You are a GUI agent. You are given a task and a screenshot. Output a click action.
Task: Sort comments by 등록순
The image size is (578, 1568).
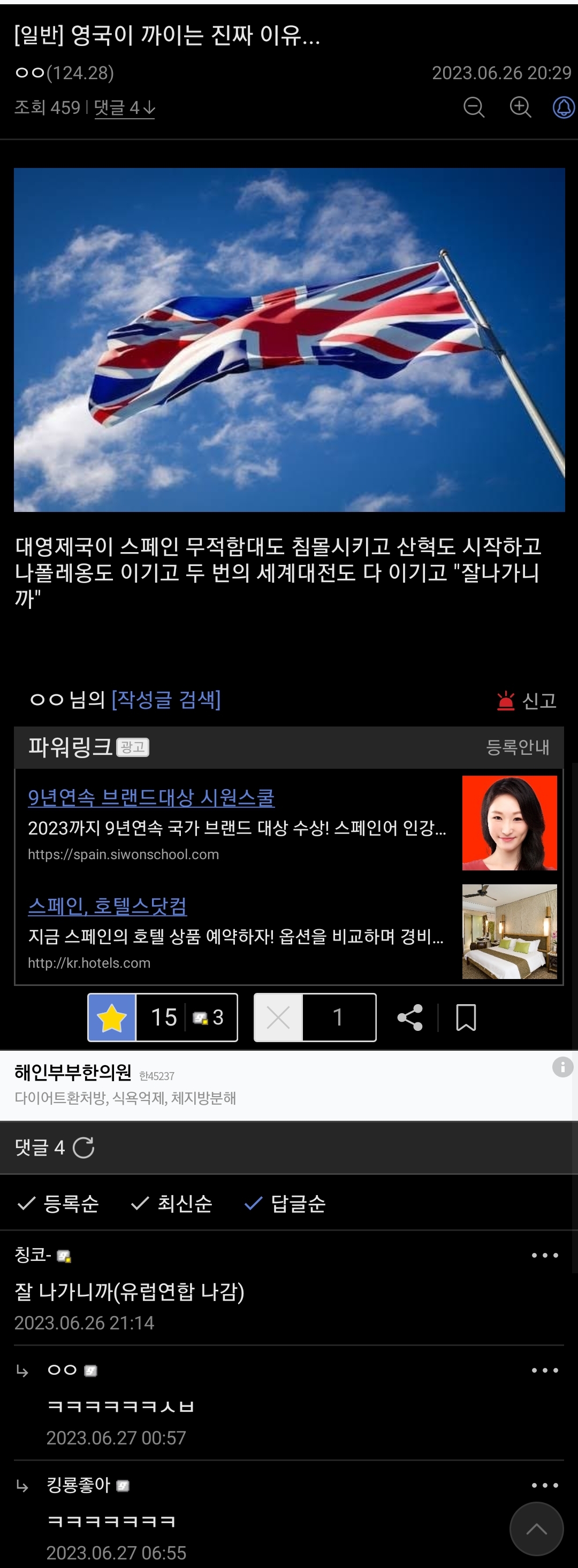tap(59, 1203)
